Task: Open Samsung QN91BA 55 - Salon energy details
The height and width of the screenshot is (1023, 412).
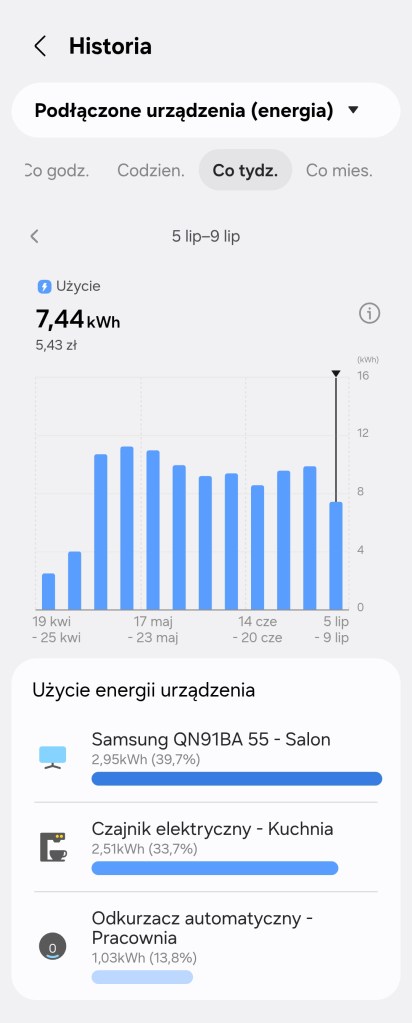Action: click(x=206, y=758)
